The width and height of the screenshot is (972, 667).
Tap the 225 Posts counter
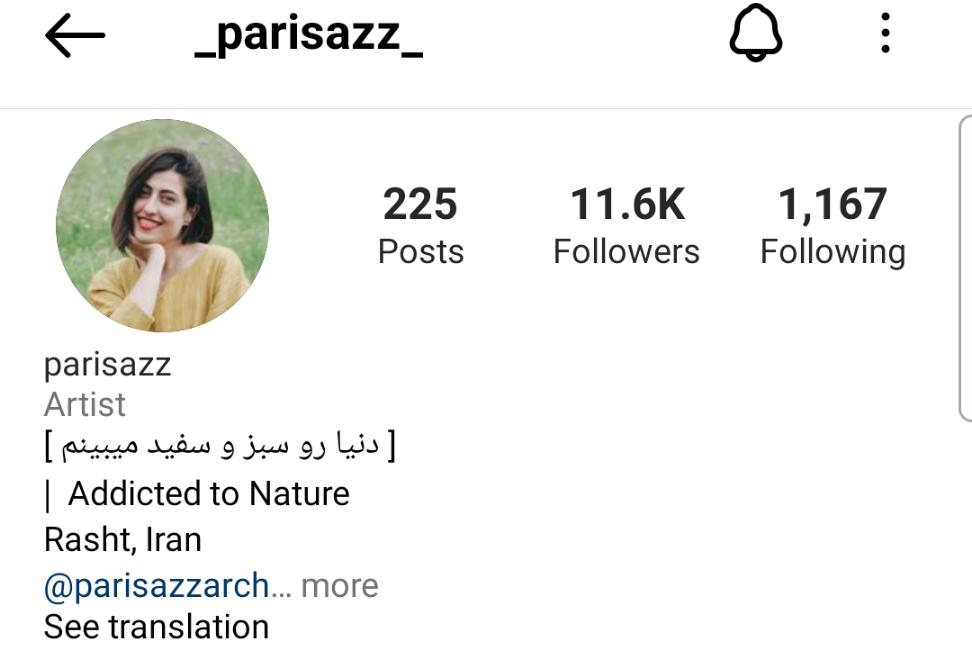coord(420,226)
